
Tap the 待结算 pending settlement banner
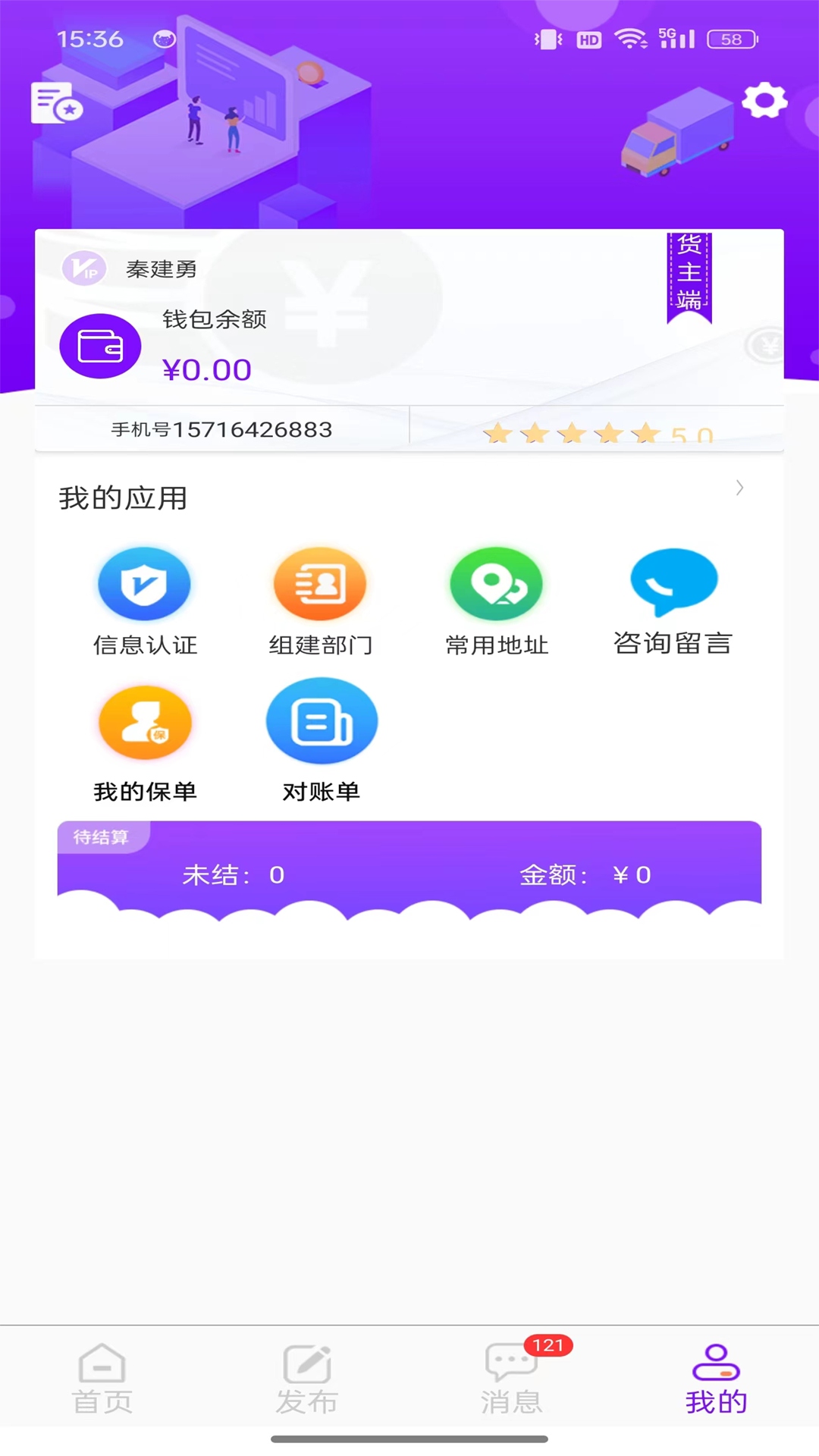[x=104, y=836]
